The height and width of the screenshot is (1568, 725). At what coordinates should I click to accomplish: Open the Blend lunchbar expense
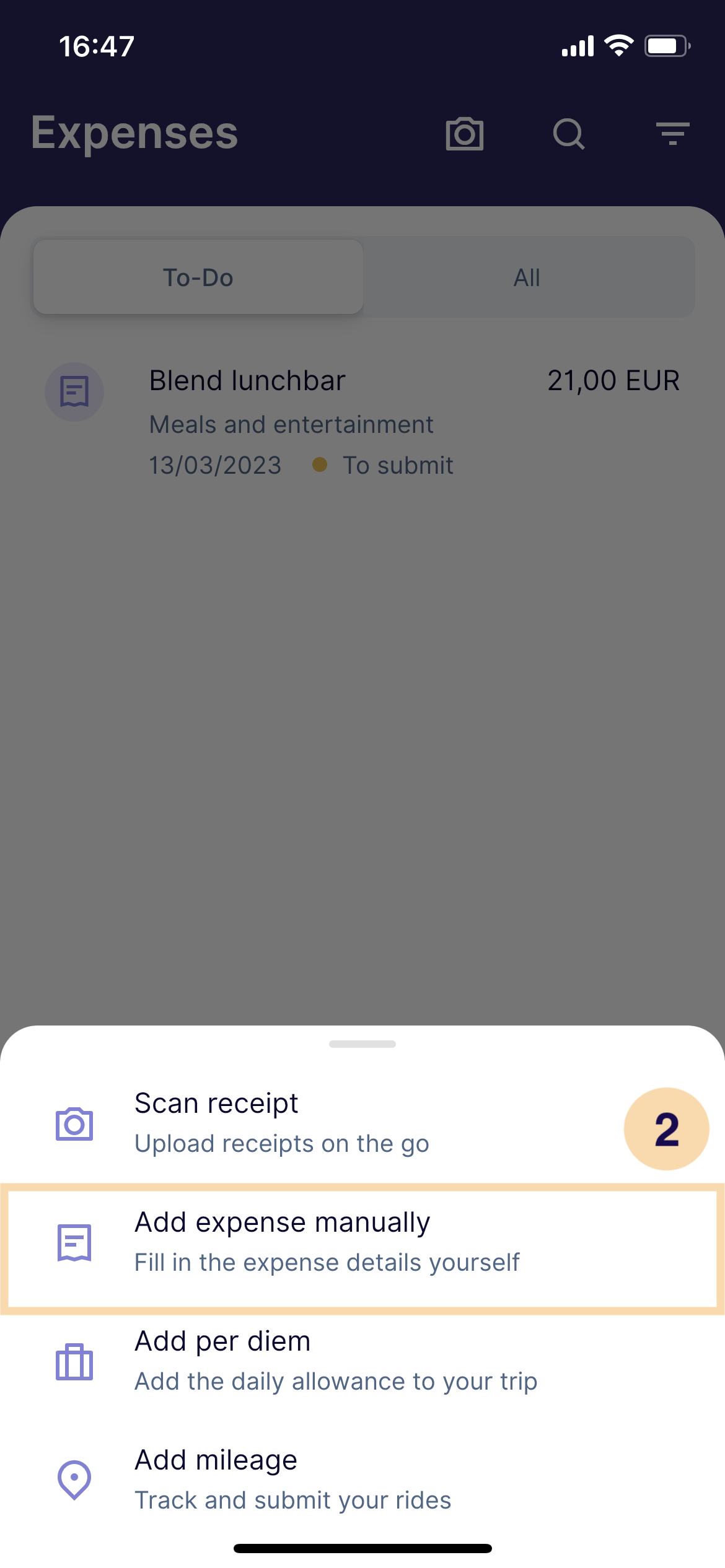(x=362, y=422)
